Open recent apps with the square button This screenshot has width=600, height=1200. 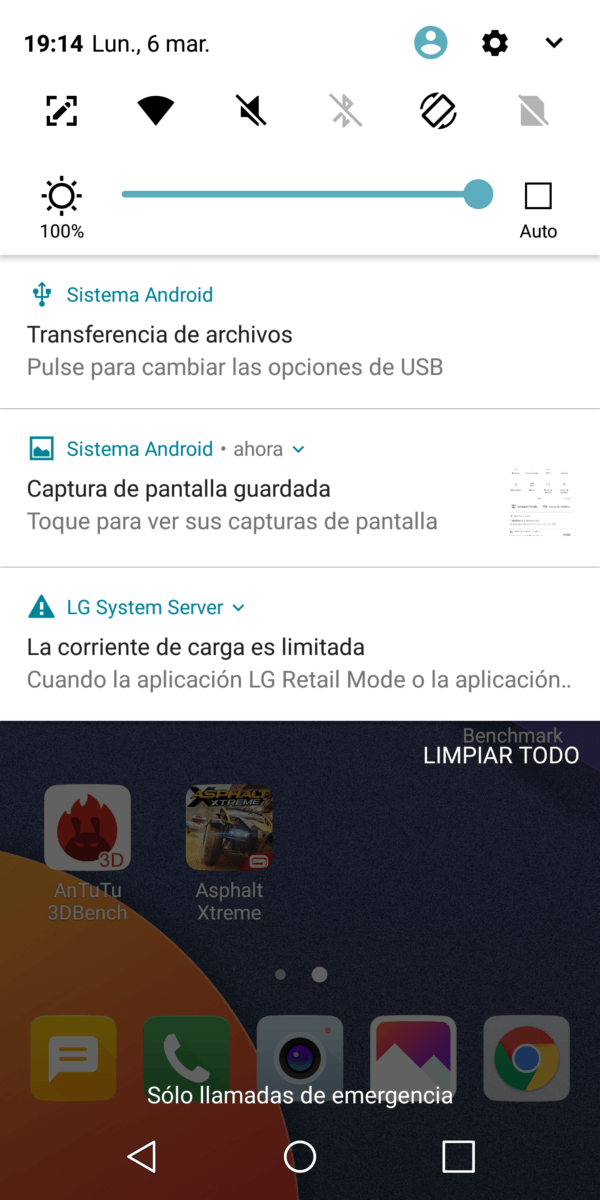point(458,1157)
